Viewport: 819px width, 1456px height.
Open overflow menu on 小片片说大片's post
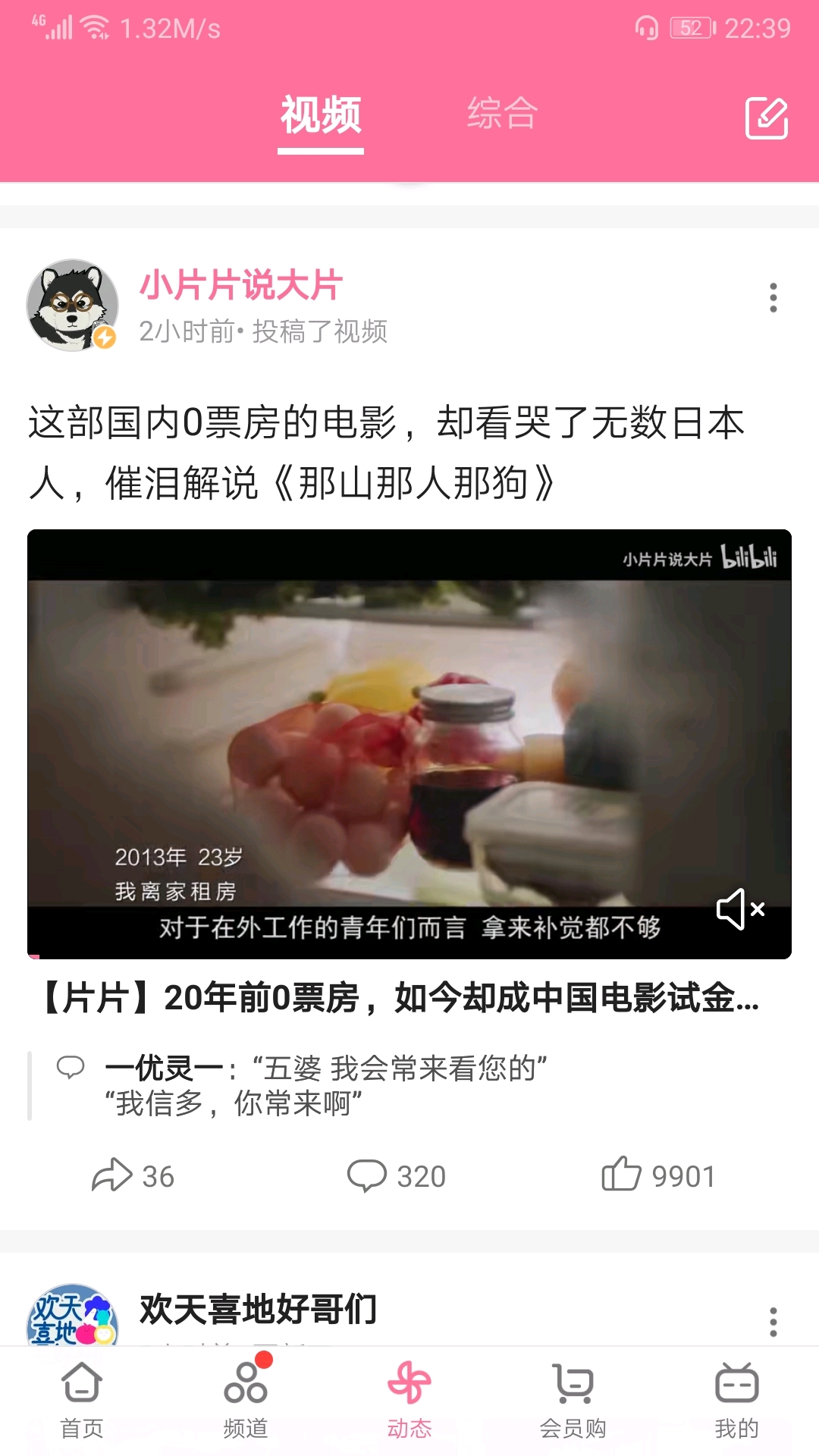pyautogui.click(x=773, y=298)
